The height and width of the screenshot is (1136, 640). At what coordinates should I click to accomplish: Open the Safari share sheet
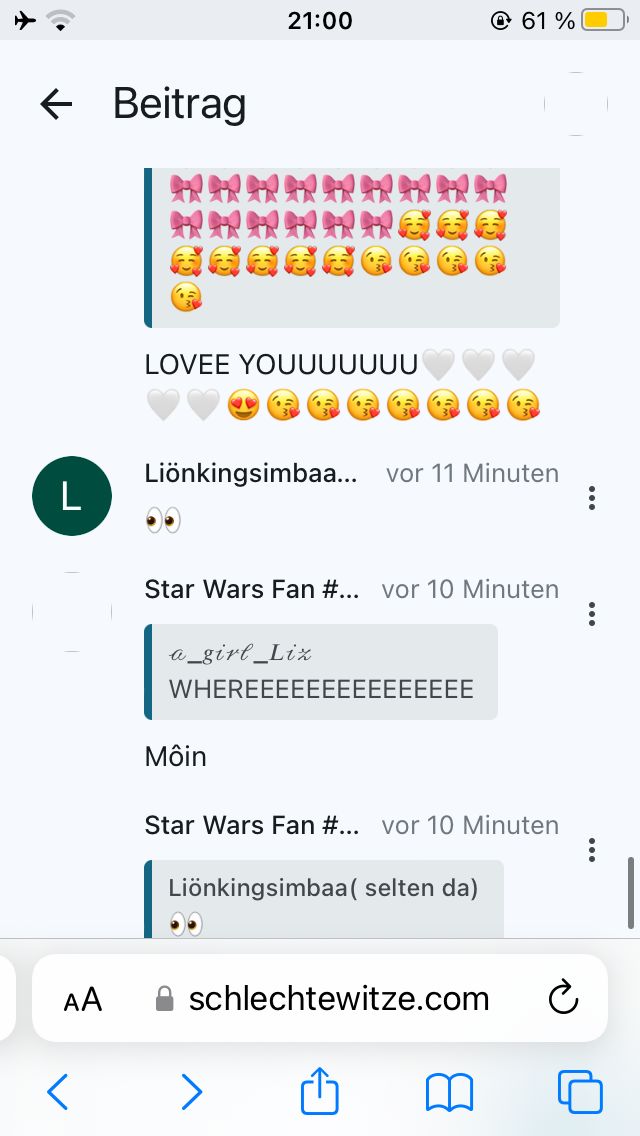(320, 1090)
